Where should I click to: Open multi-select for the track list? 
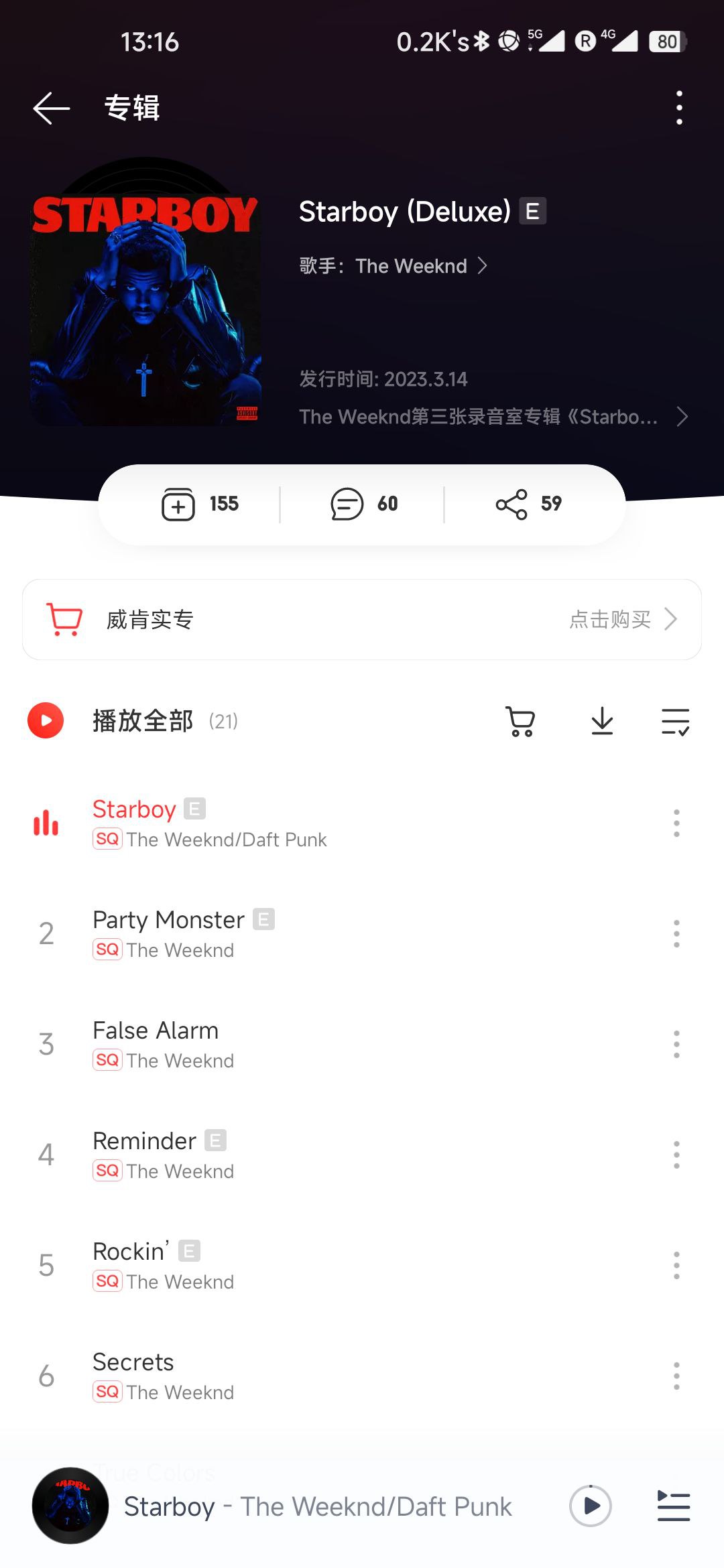click(x=675, y=721)
